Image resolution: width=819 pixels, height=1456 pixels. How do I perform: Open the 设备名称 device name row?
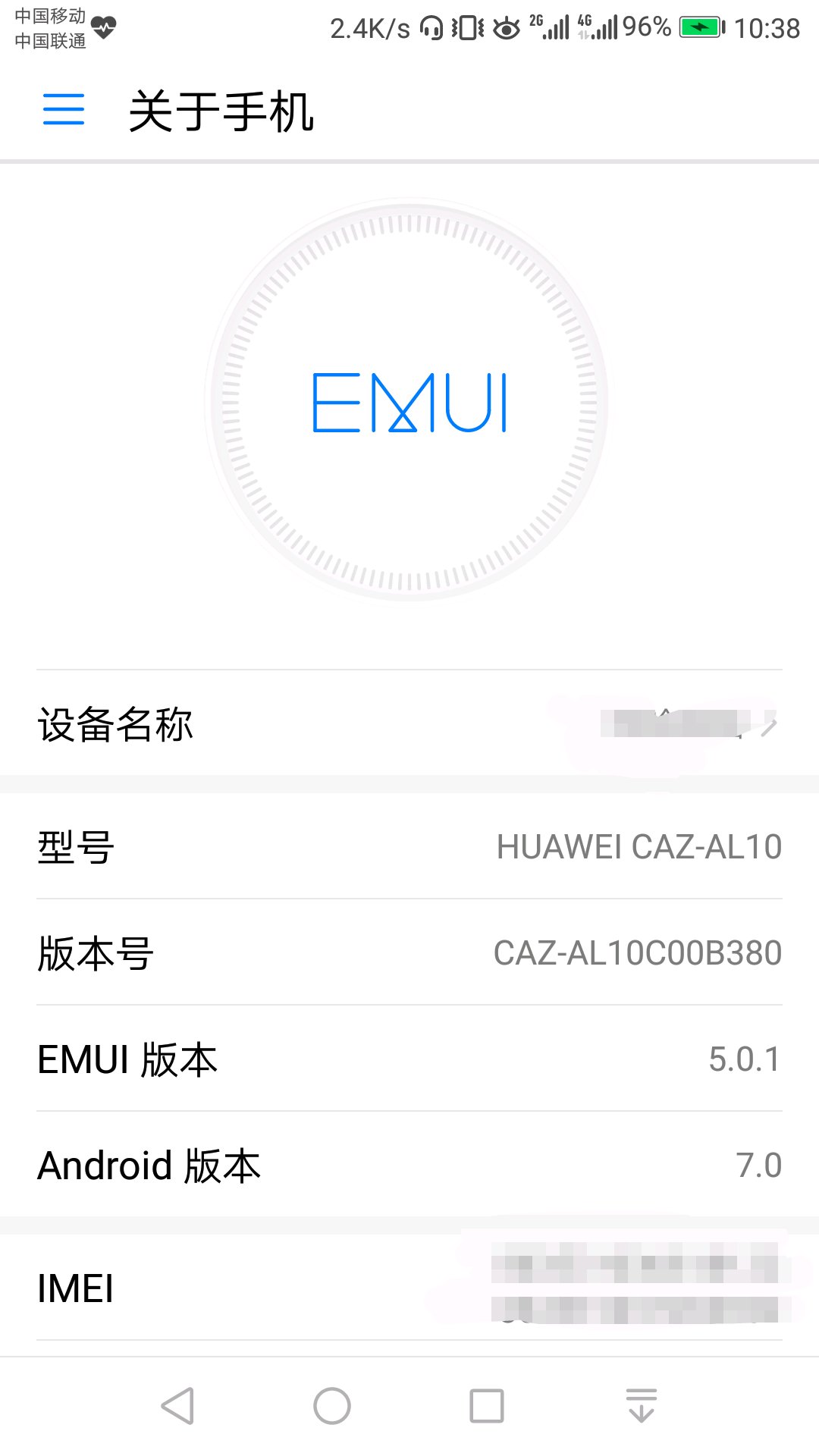tap(409, 723)
